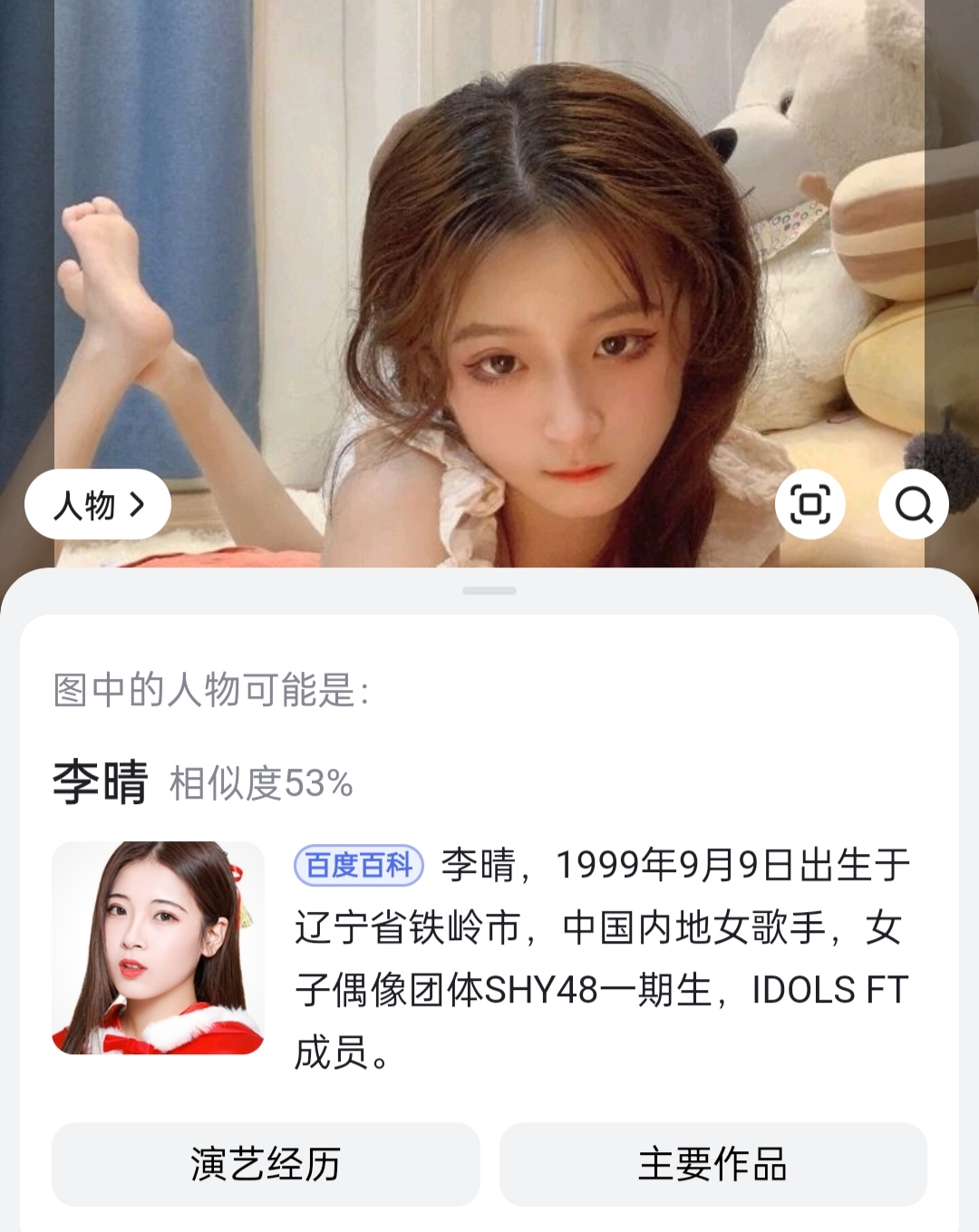
Task: Open the 人物 category chip
Action: pos(98,504)
